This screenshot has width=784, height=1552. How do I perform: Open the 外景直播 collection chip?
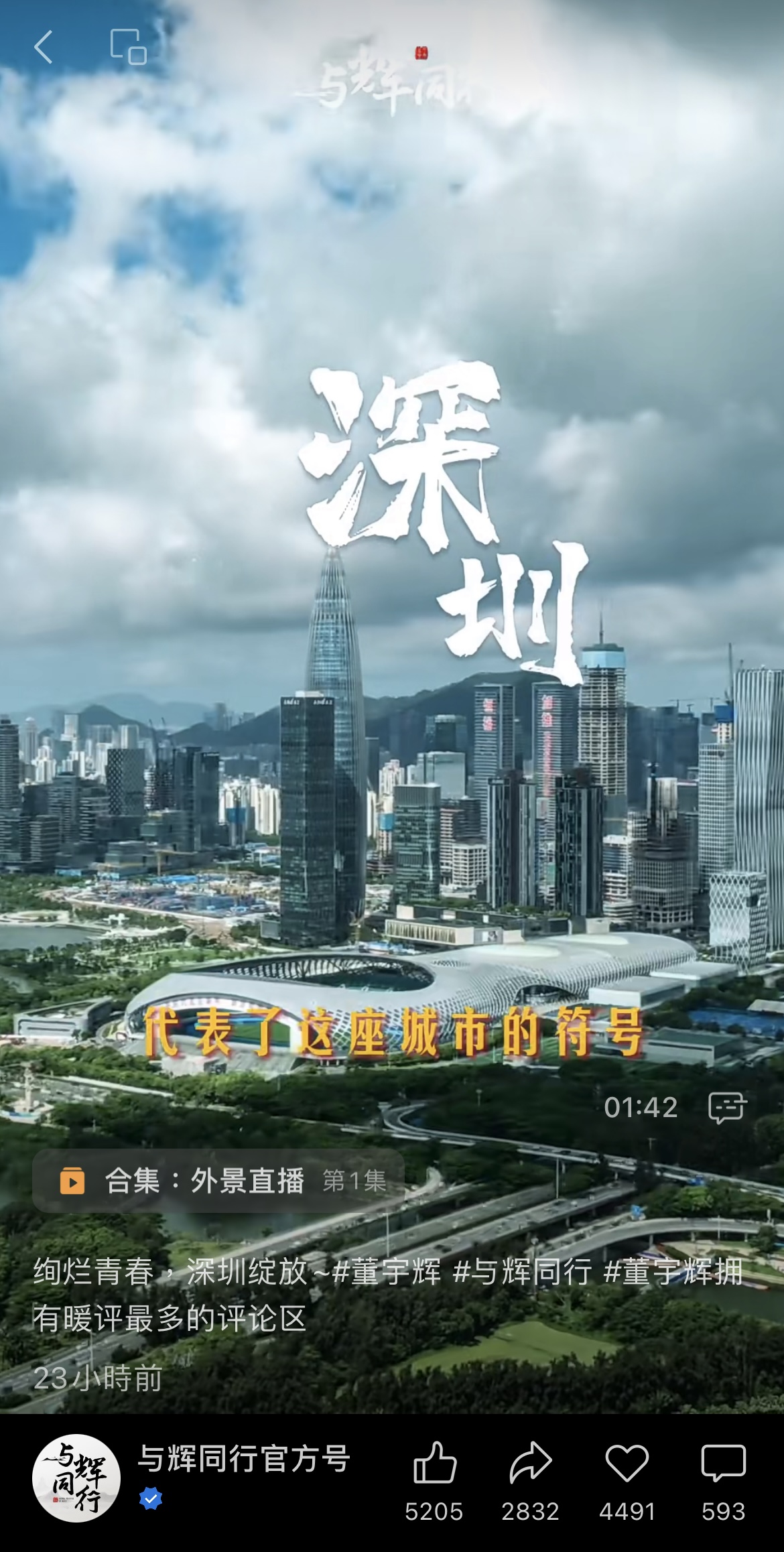(218, 1181)
